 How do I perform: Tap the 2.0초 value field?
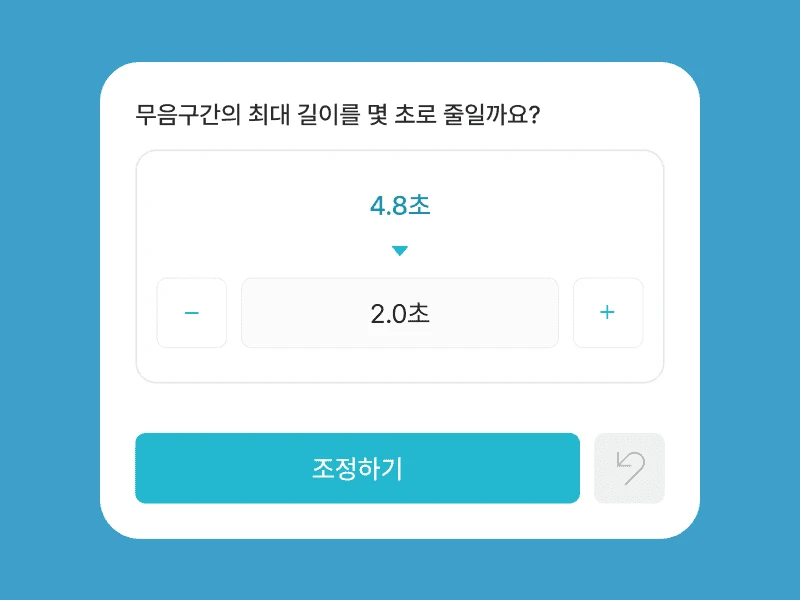400,313
